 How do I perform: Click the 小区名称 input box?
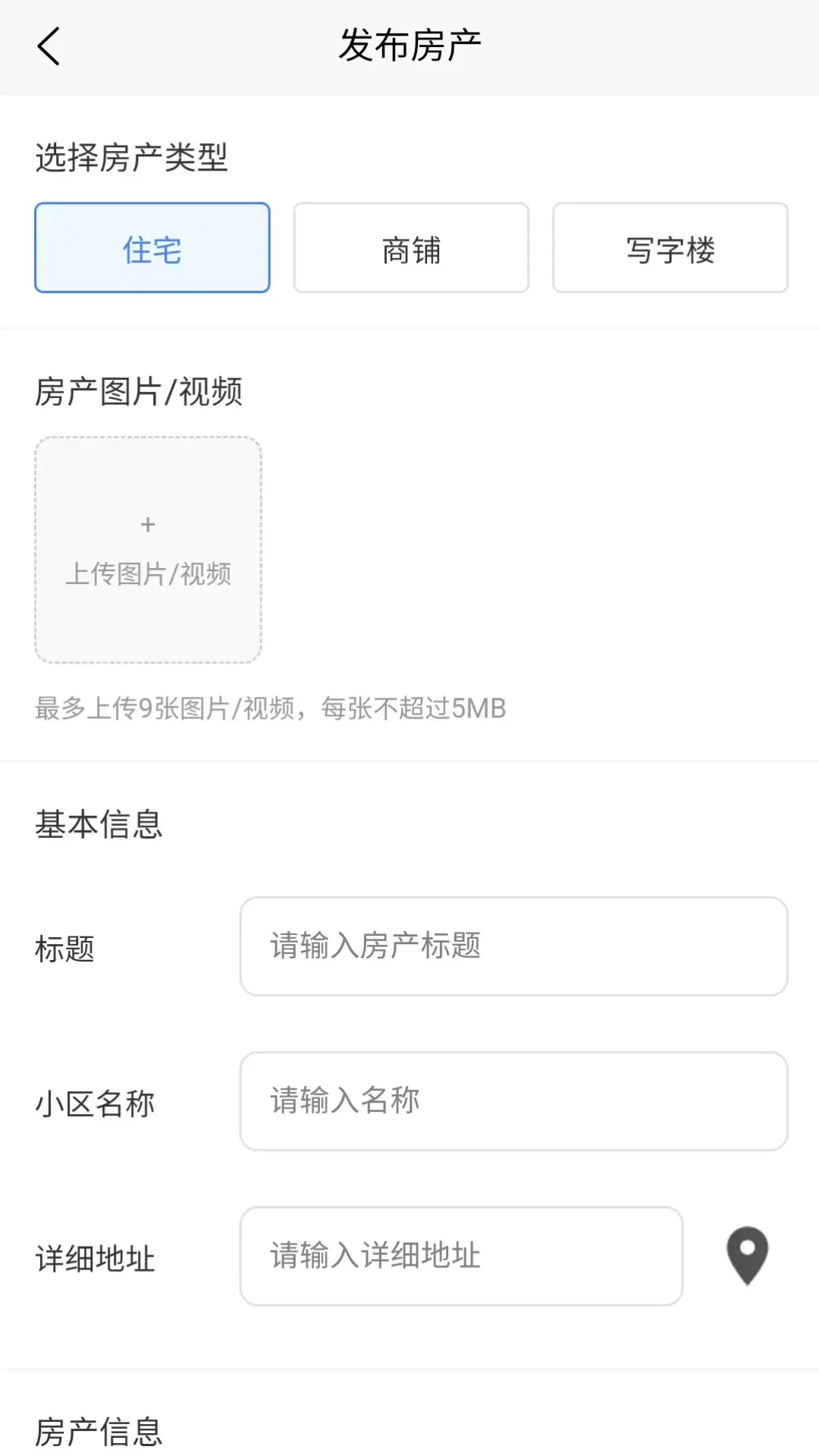(x=514, y=1102)
